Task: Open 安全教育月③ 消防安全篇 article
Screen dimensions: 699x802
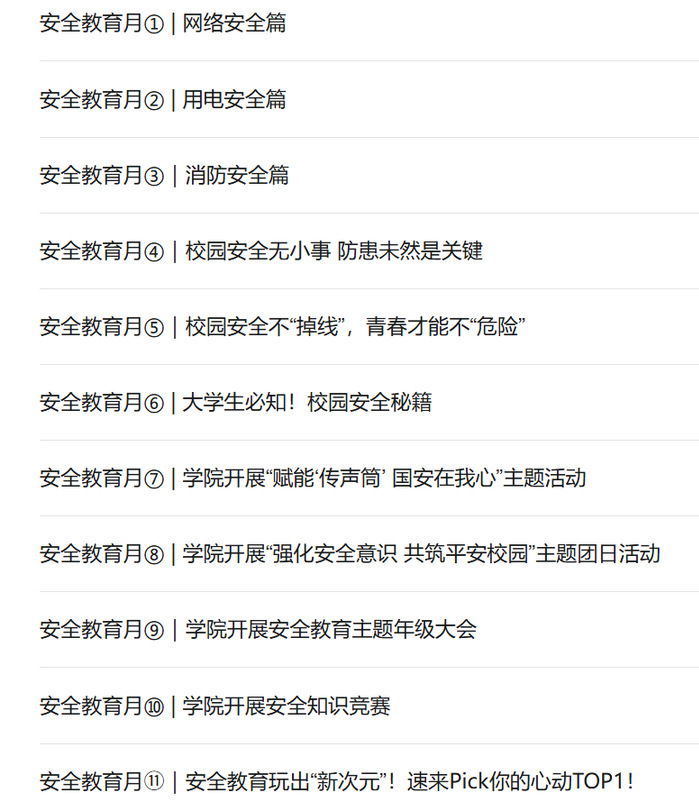Action: [164, 175]
